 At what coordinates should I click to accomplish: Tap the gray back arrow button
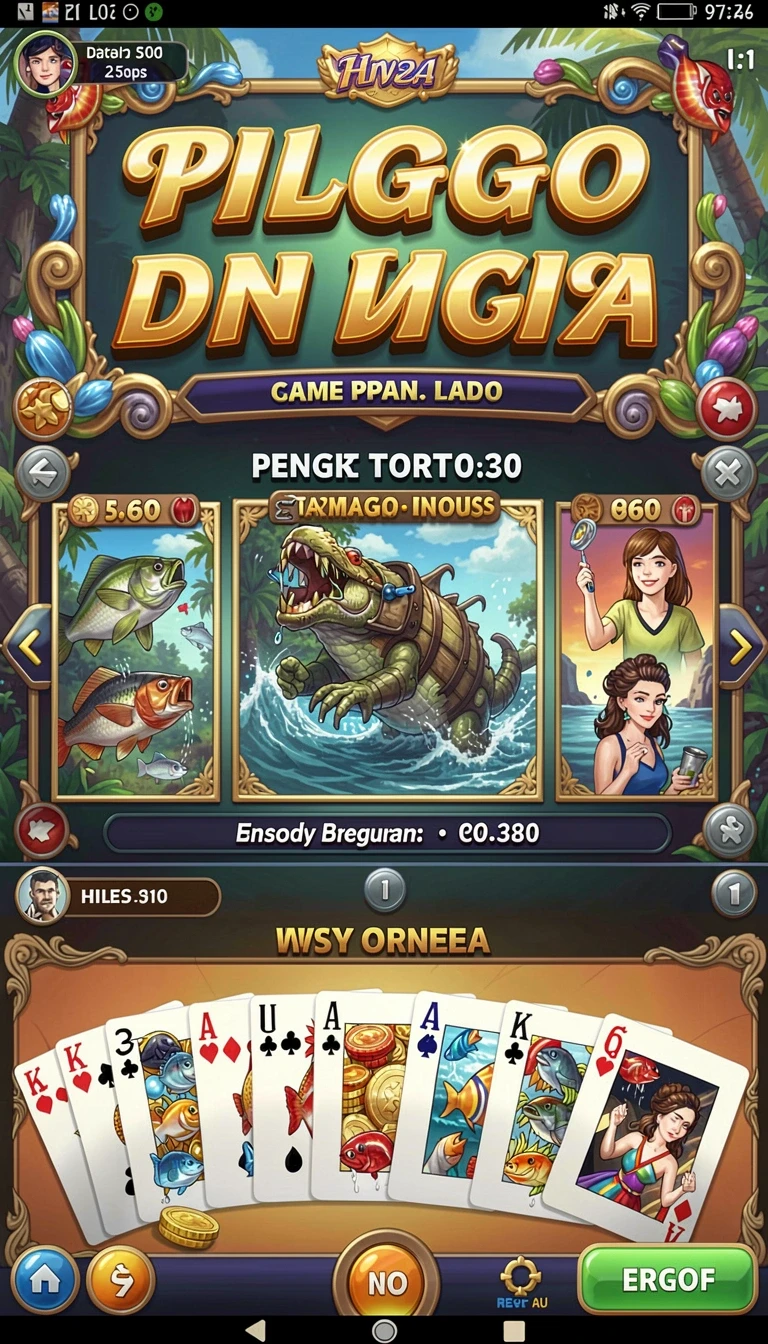click(42, 473)
